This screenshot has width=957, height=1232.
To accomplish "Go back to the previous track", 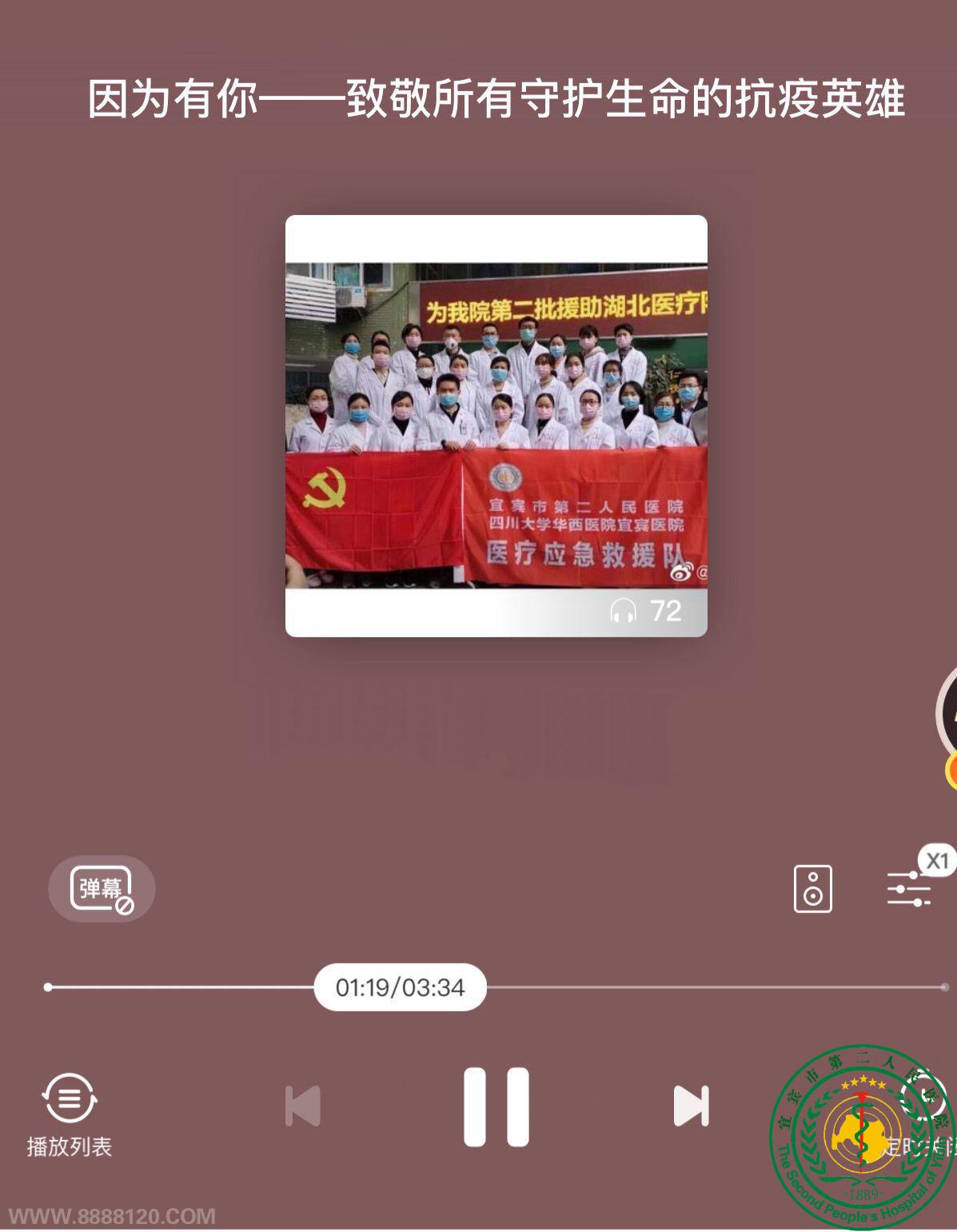I will pyautogui.click(x=303, y=1106).
